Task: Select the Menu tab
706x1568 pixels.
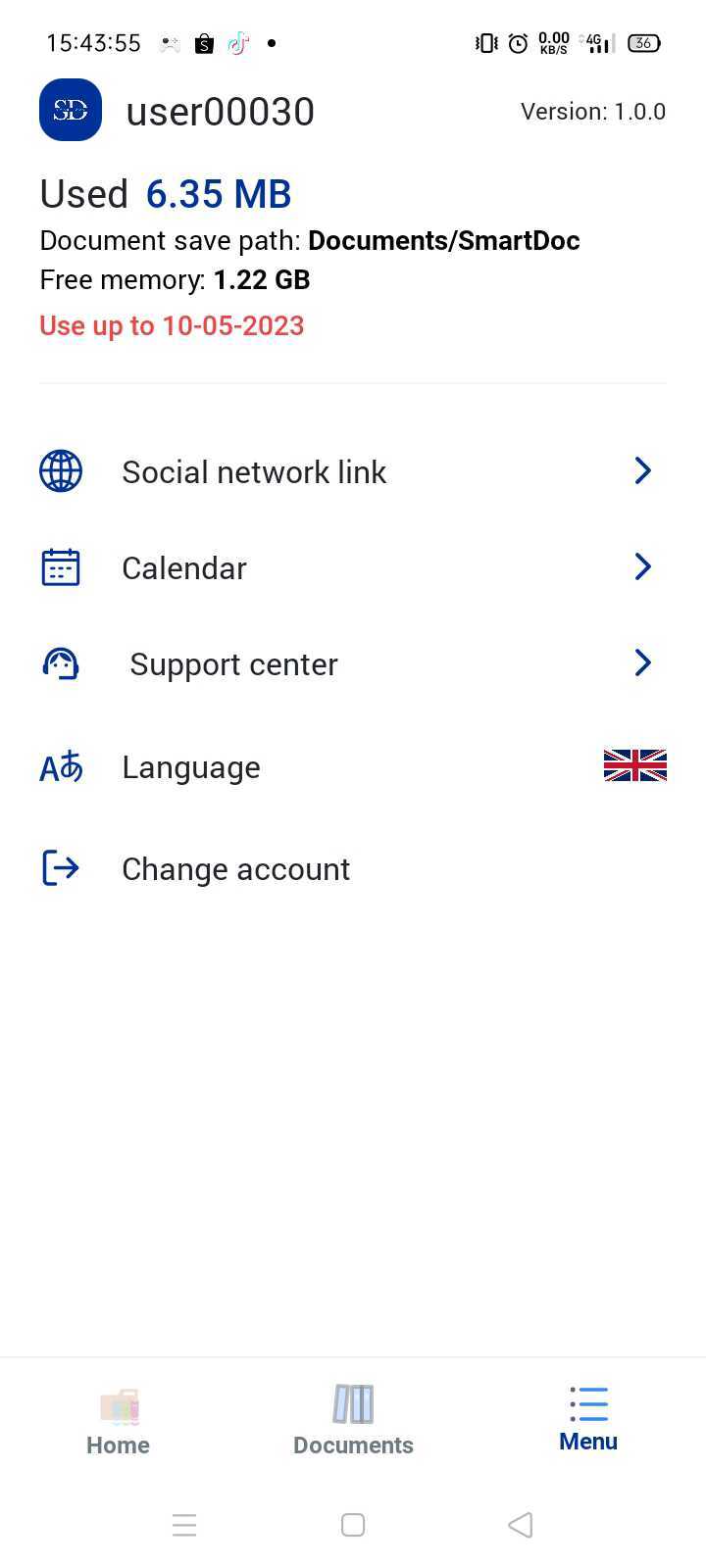Action: coord(588,1419)
